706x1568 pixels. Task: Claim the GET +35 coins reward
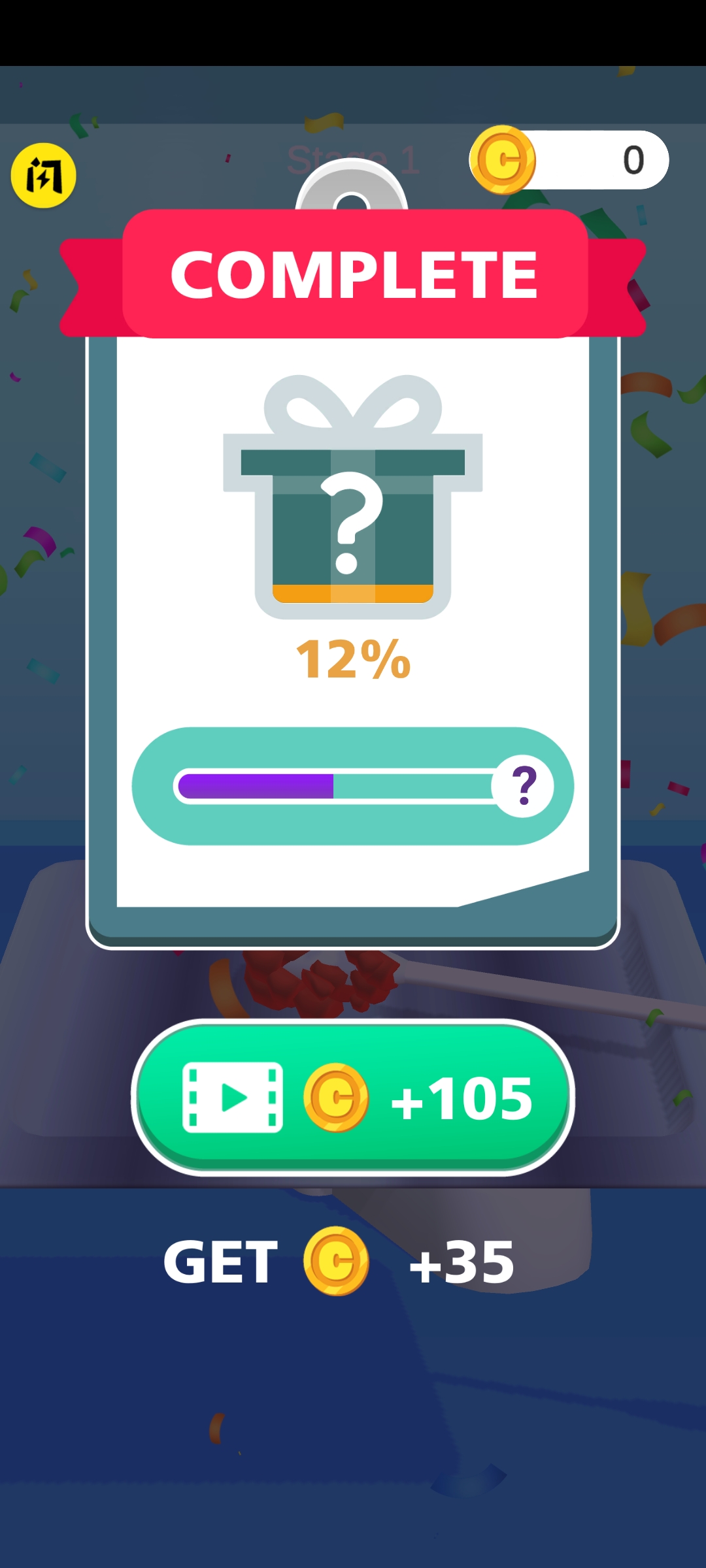pyautogui.click(x=340, y=1261)
